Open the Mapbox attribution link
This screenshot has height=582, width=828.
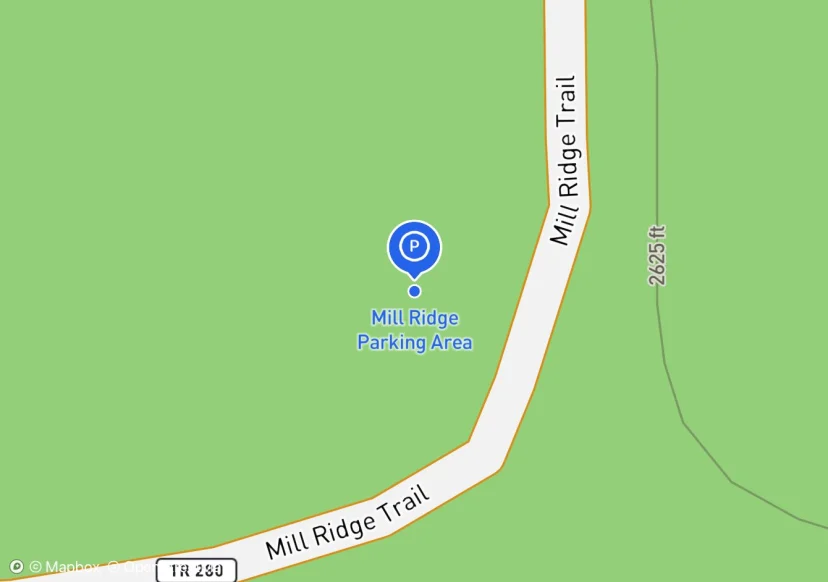point(66,567)
